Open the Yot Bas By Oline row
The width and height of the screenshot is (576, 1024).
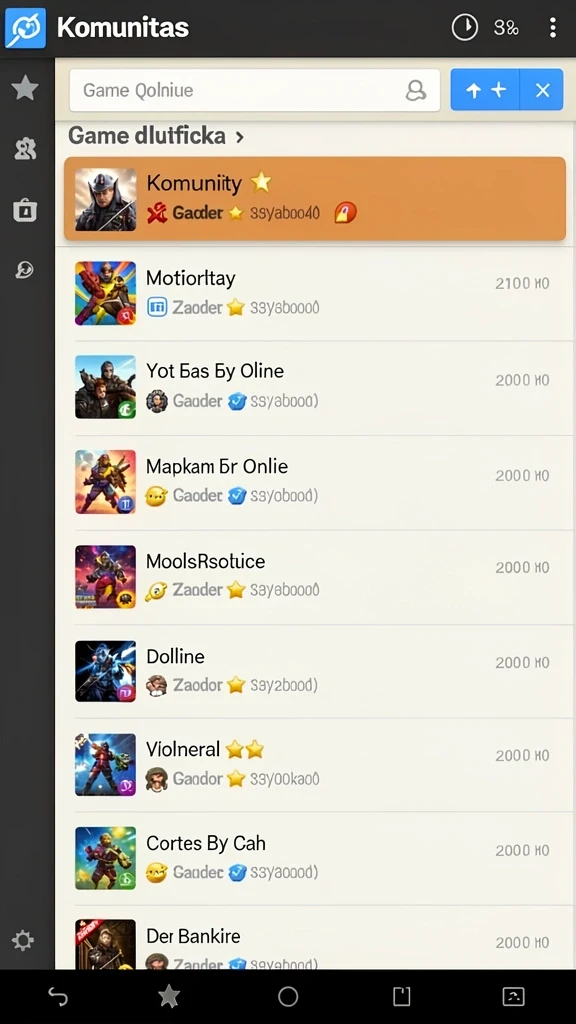[x=315, y=387]
